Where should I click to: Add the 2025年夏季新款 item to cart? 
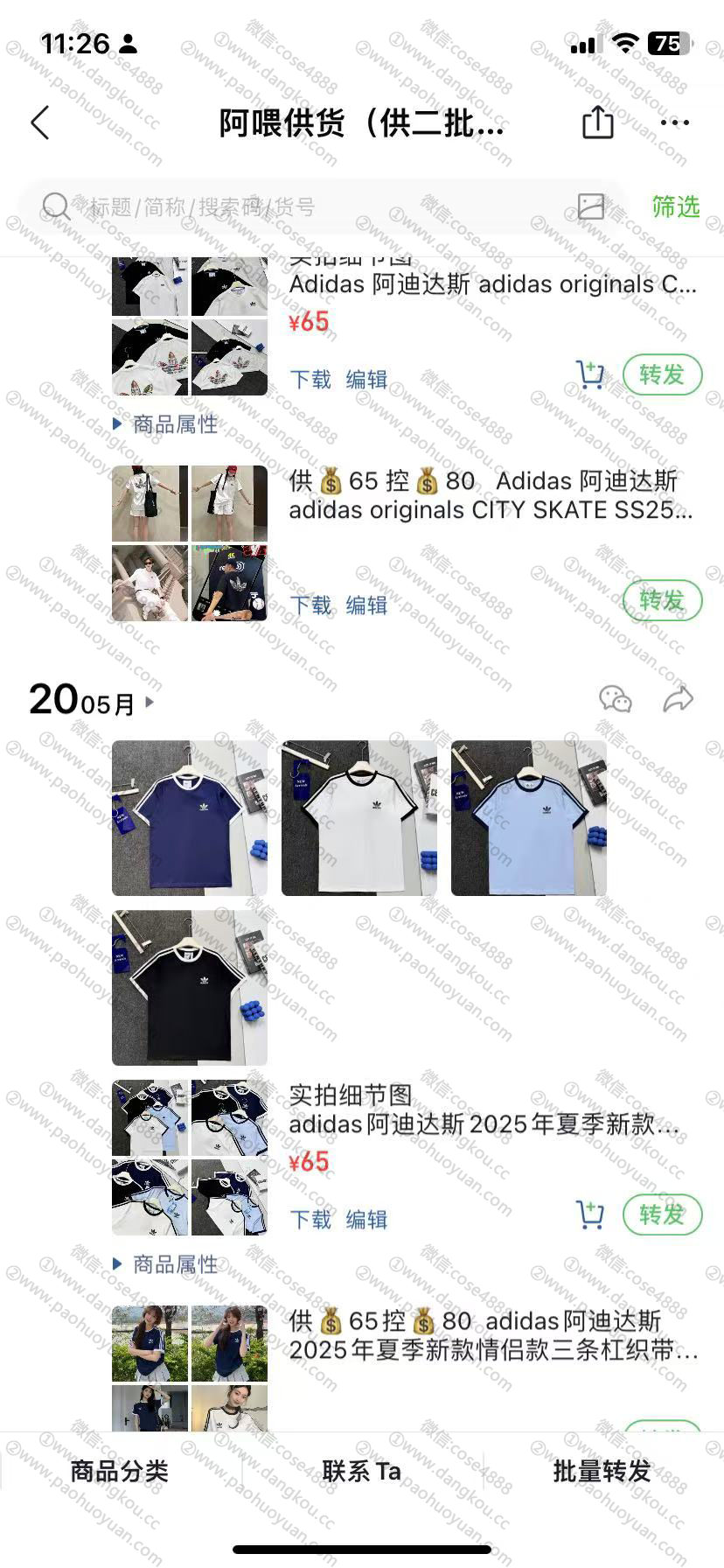[x=590, y=1214]
